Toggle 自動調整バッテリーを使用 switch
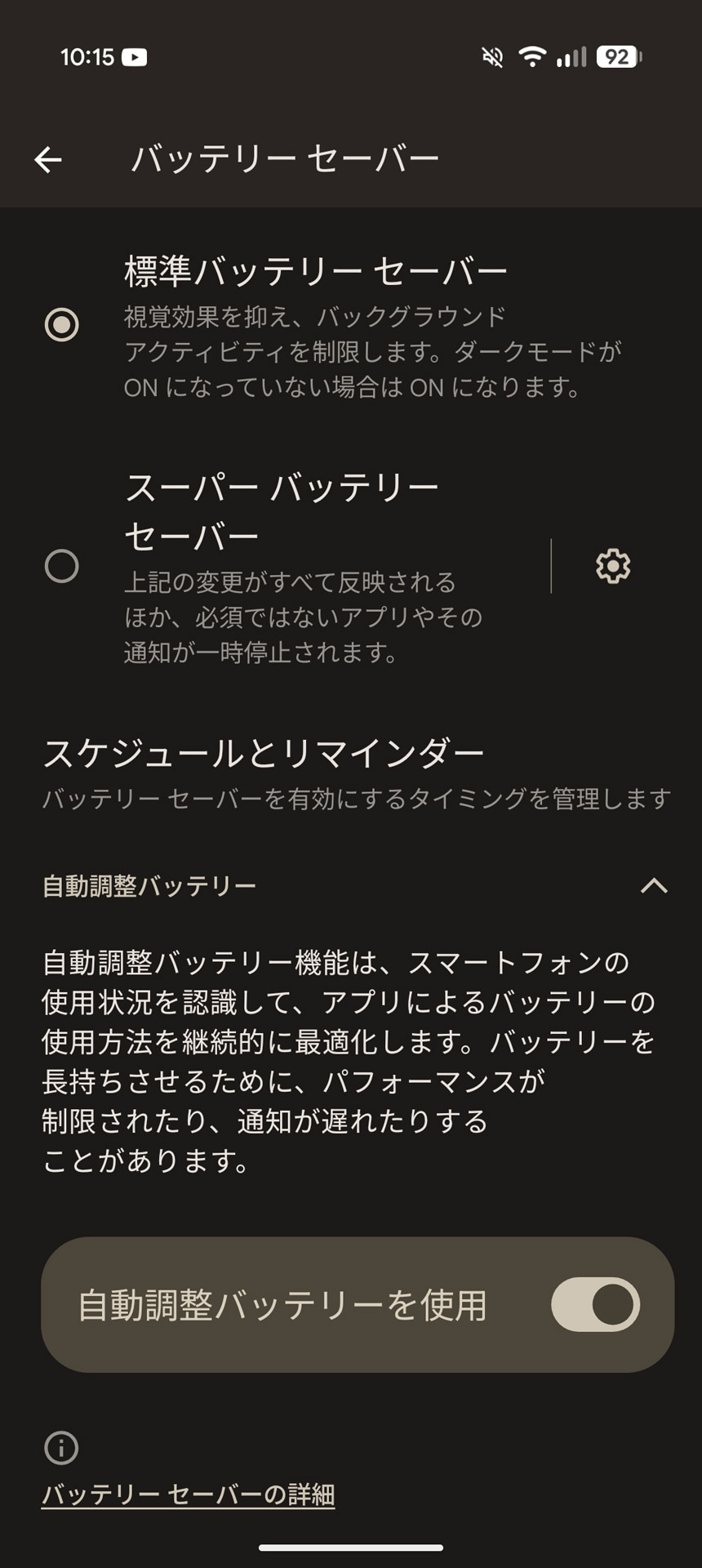 [x=595, y=1304]
